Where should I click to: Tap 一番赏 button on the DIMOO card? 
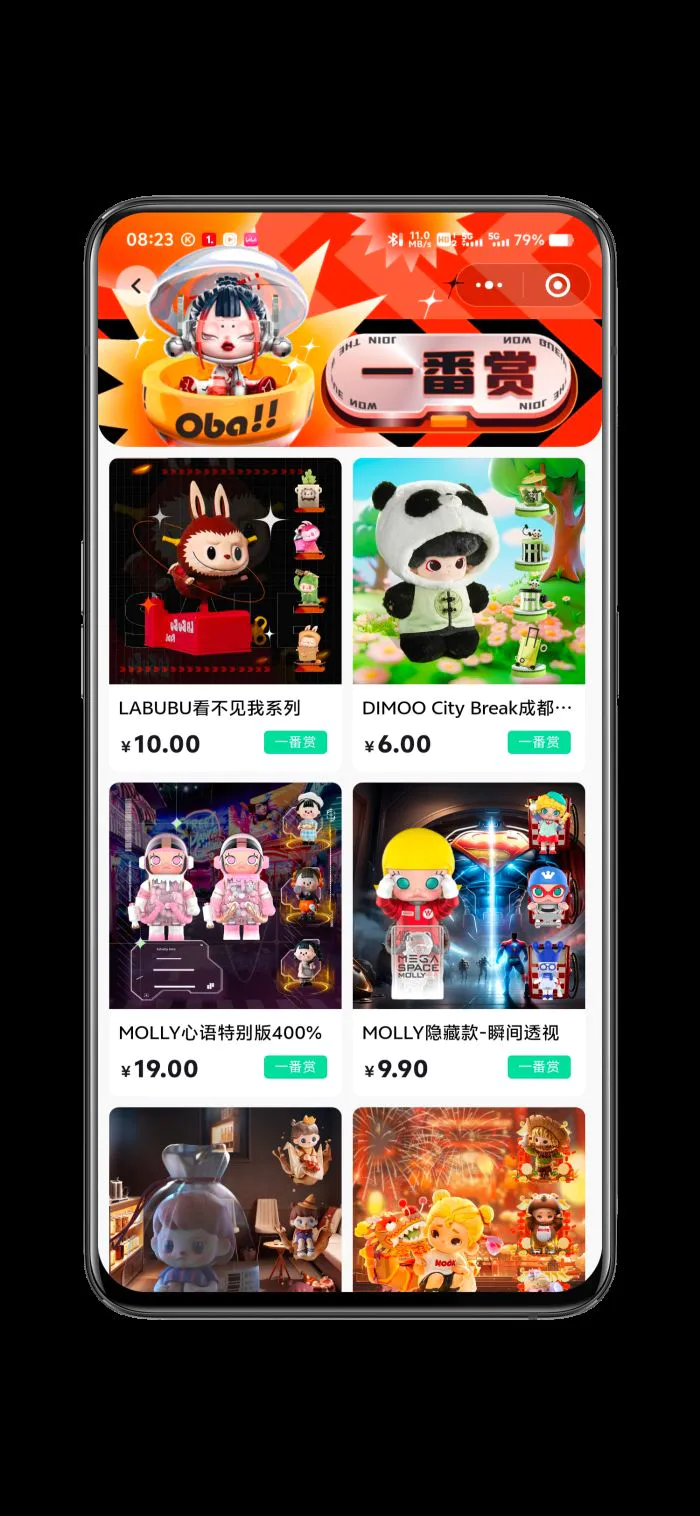pos(539,742)
